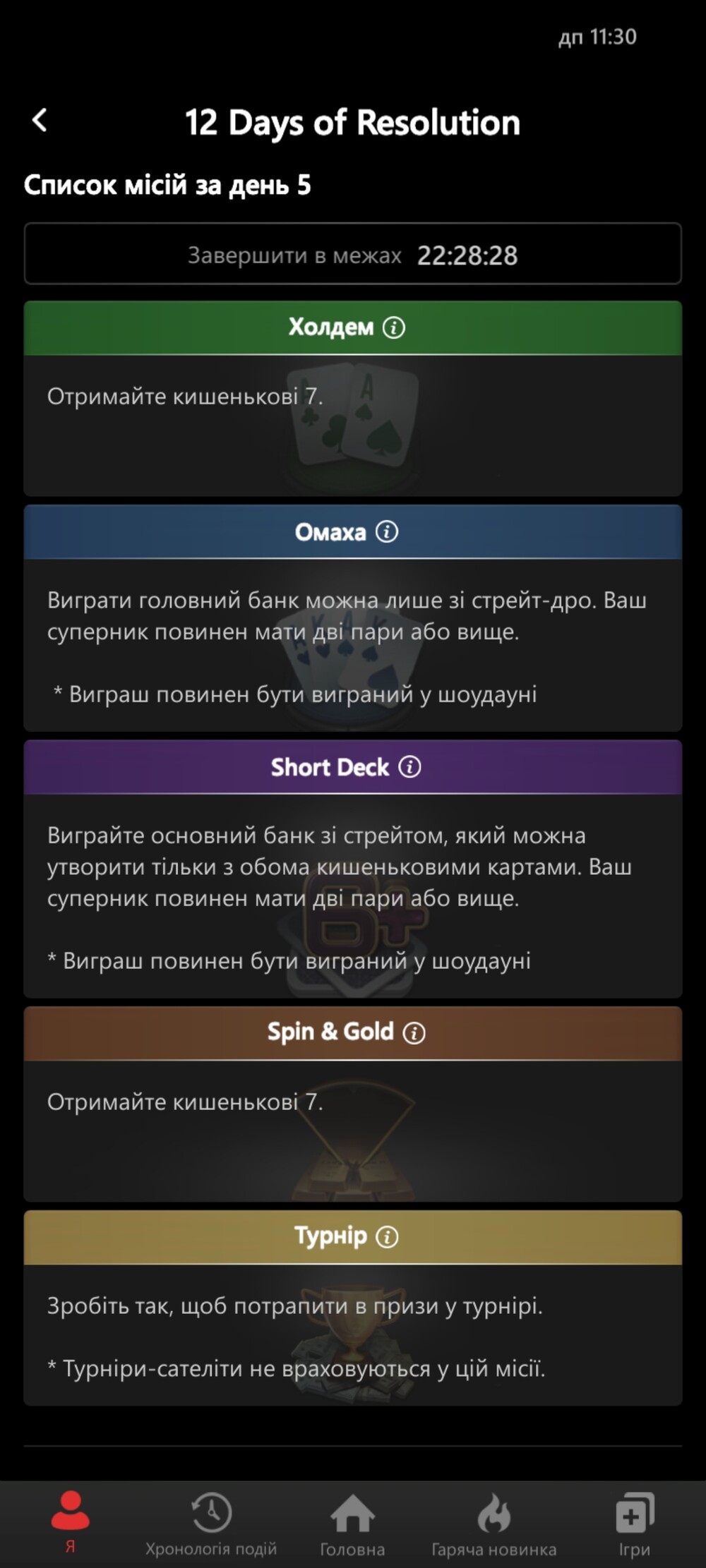Go to the Головна tab

coord(352,1523)
